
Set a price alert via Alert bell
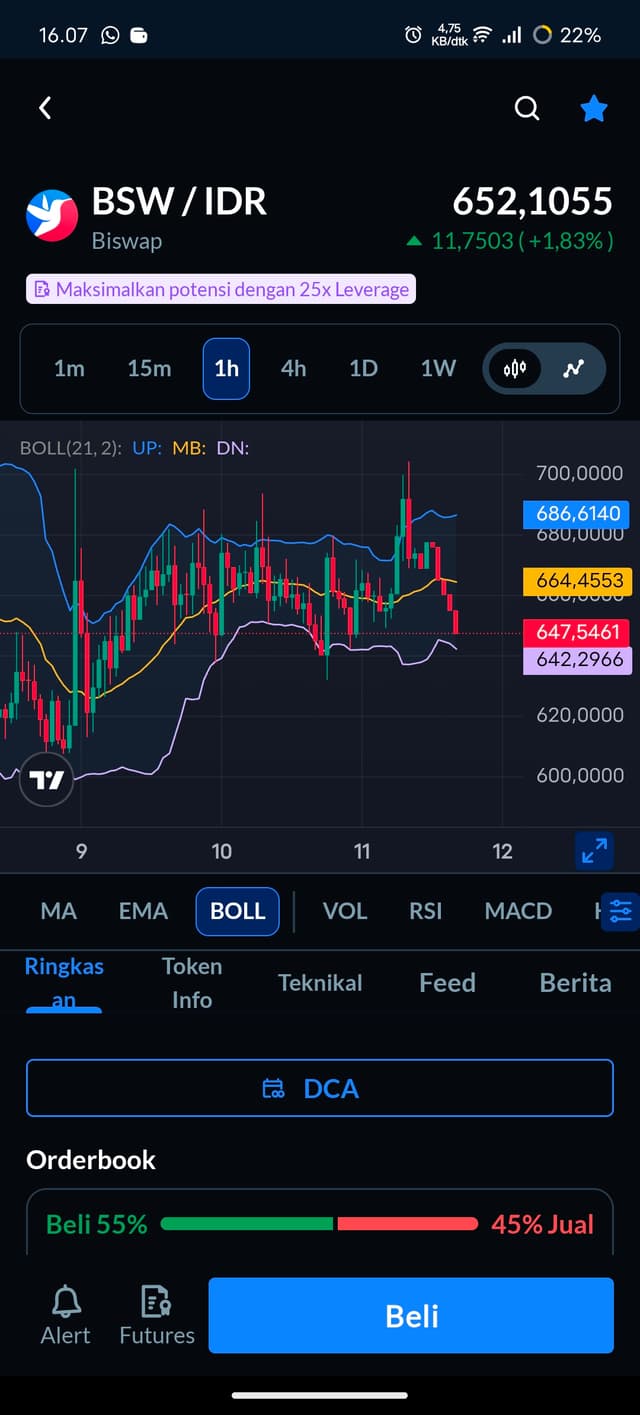(x=66, y=1315)
